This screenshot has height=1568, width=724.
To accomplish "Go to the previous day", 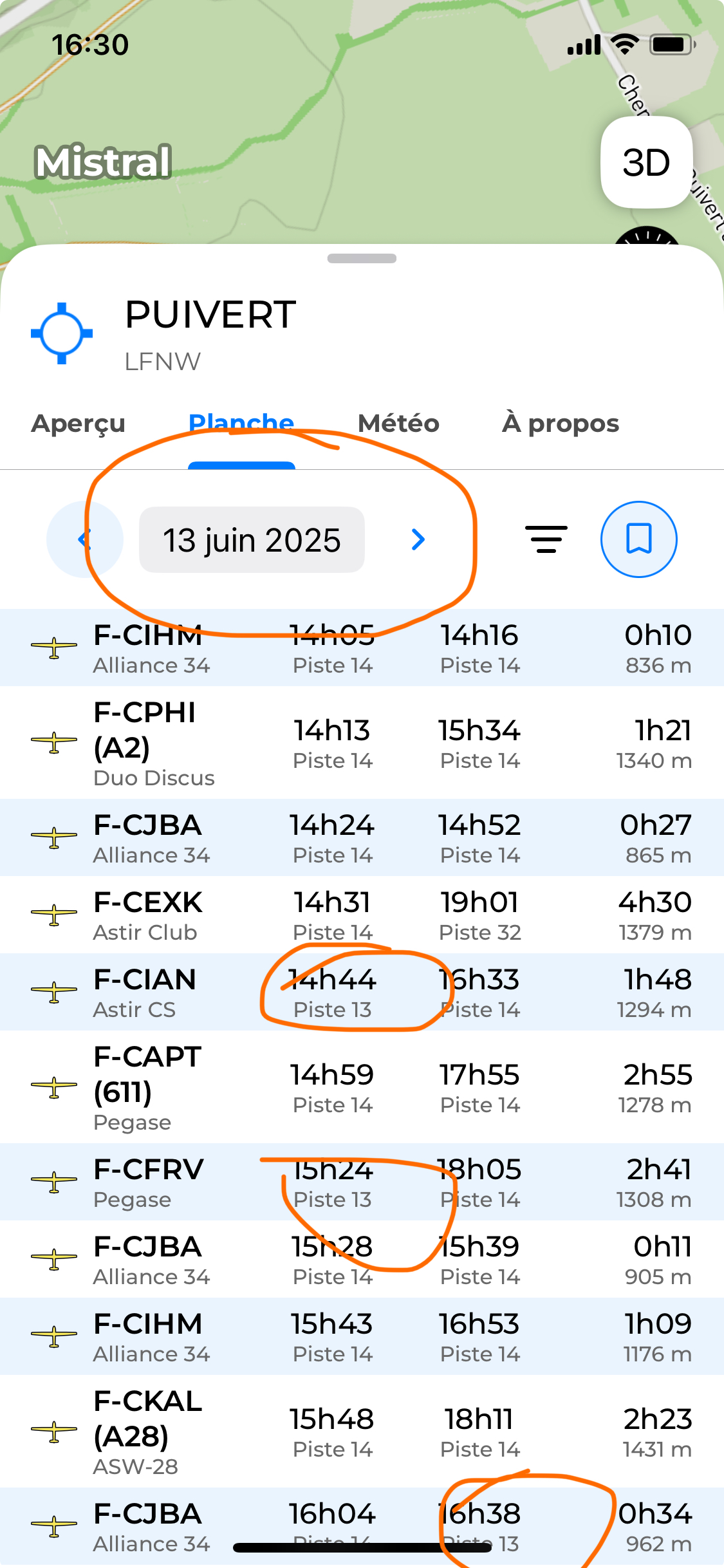I will [84, 539].
